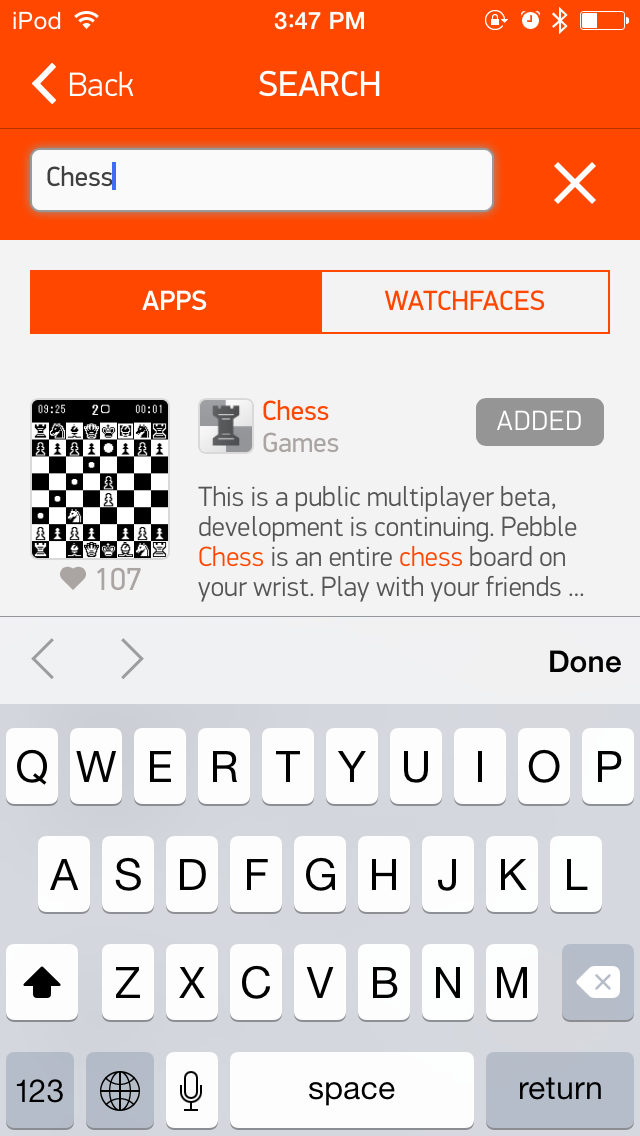The height and width of the screenshot is (1136, 640).
Task: Go to previous field with left arrow
Action: click(43, 660)
